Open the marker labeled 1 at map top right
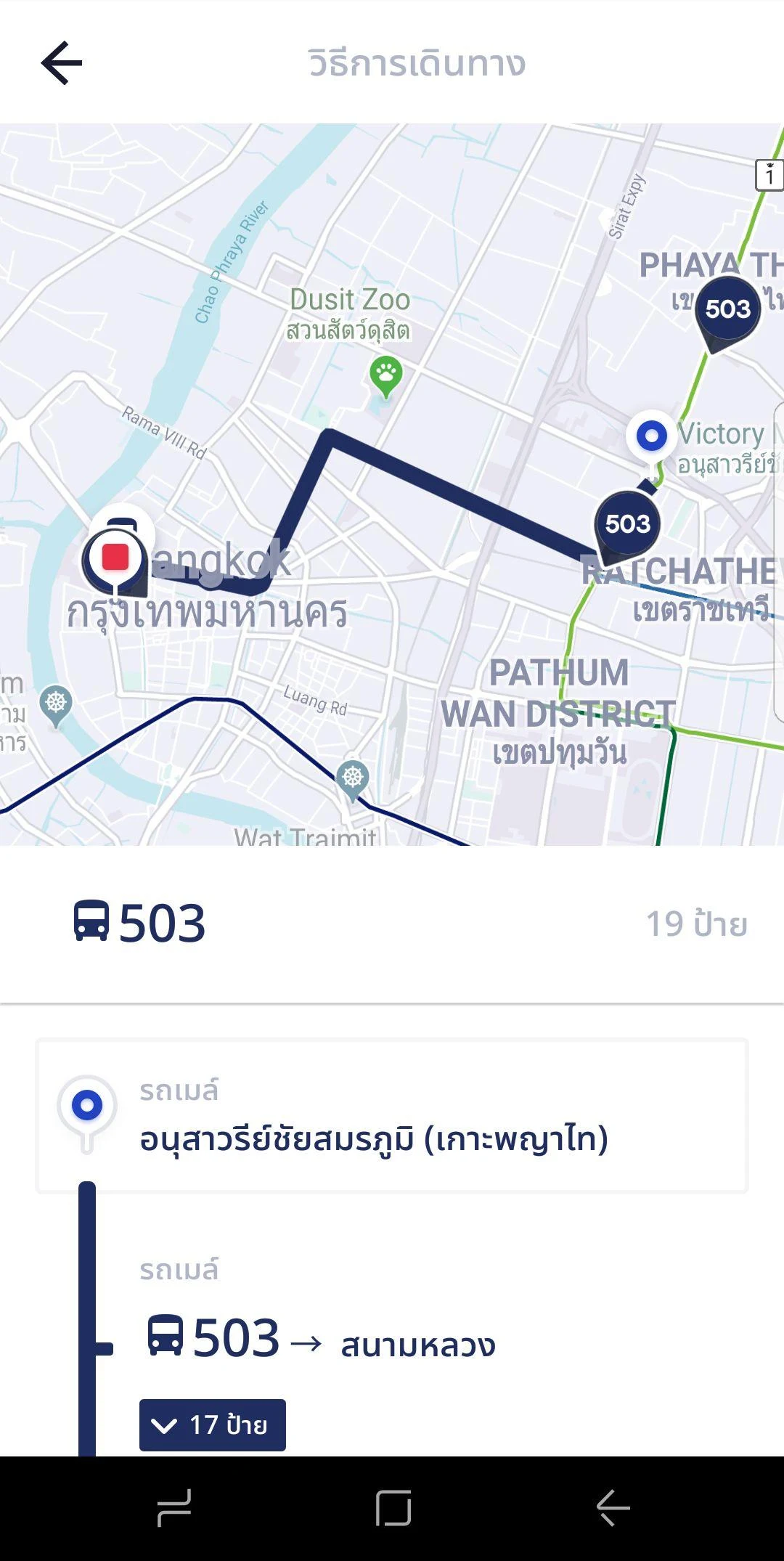Image resolution: width=784 pixels, height=1561 pixels. (768, 174)
